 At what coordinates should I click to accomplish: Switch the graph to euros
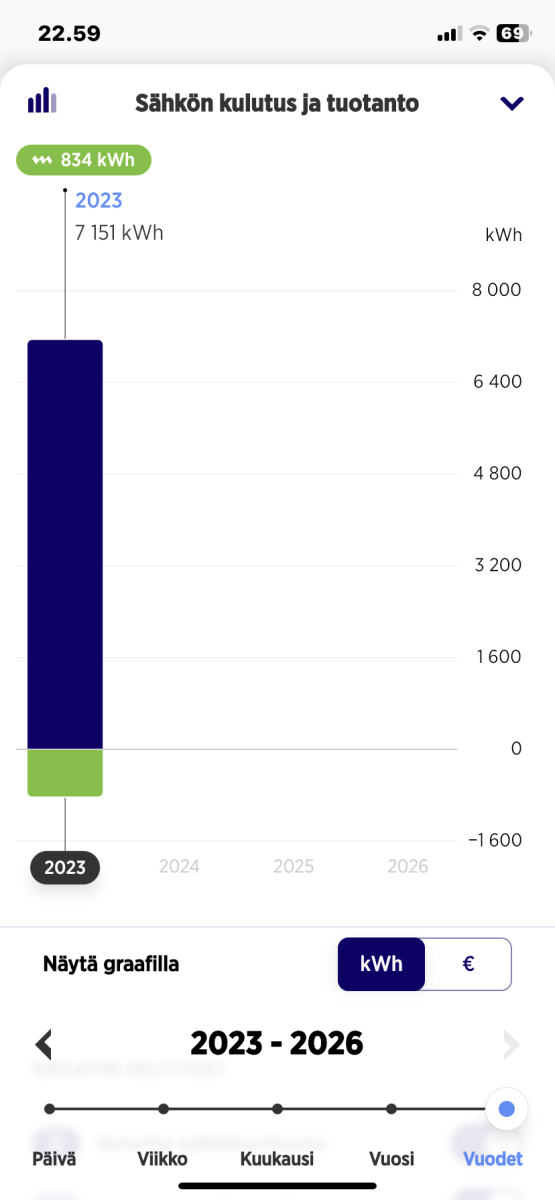click(x=468, y=964)
